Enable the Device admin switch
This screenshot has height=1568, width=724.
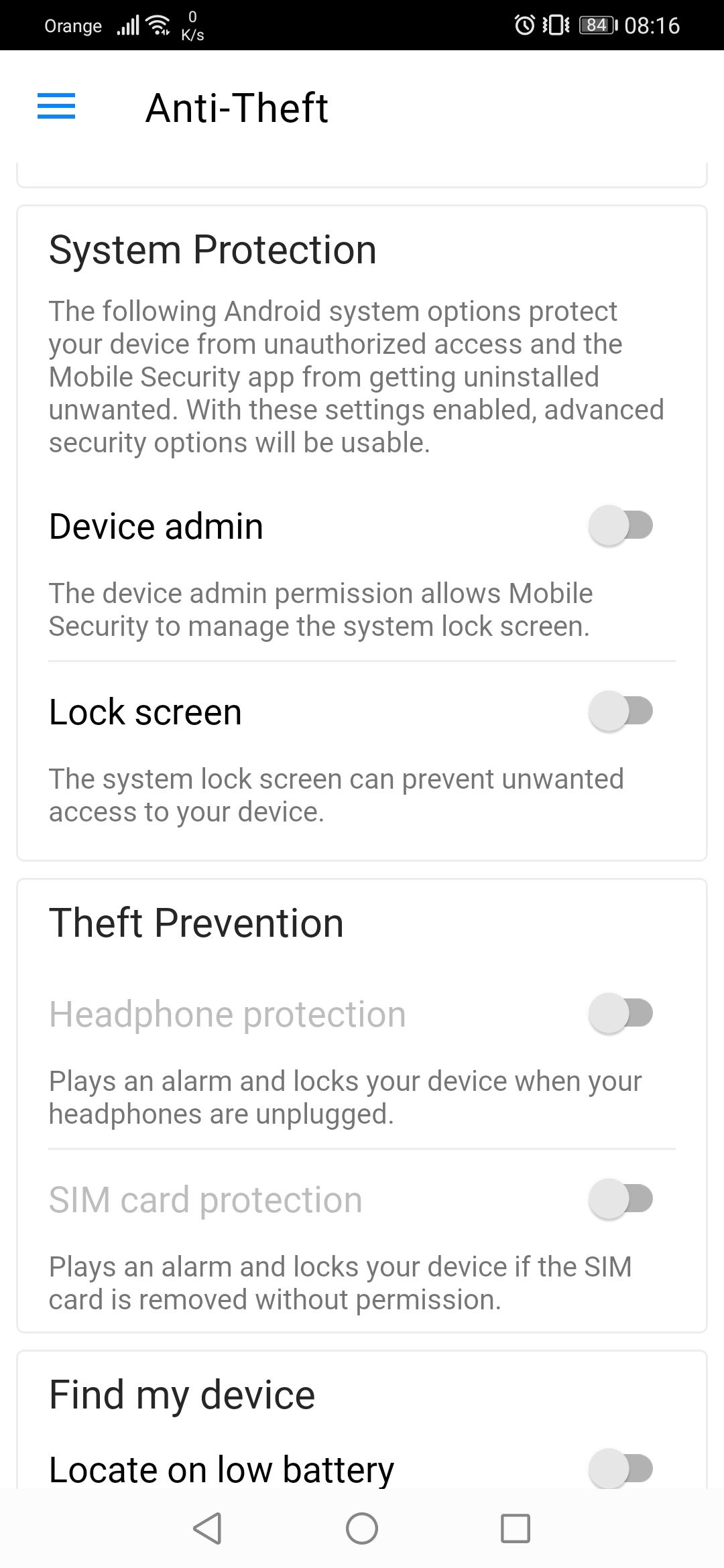pos(621,525)
